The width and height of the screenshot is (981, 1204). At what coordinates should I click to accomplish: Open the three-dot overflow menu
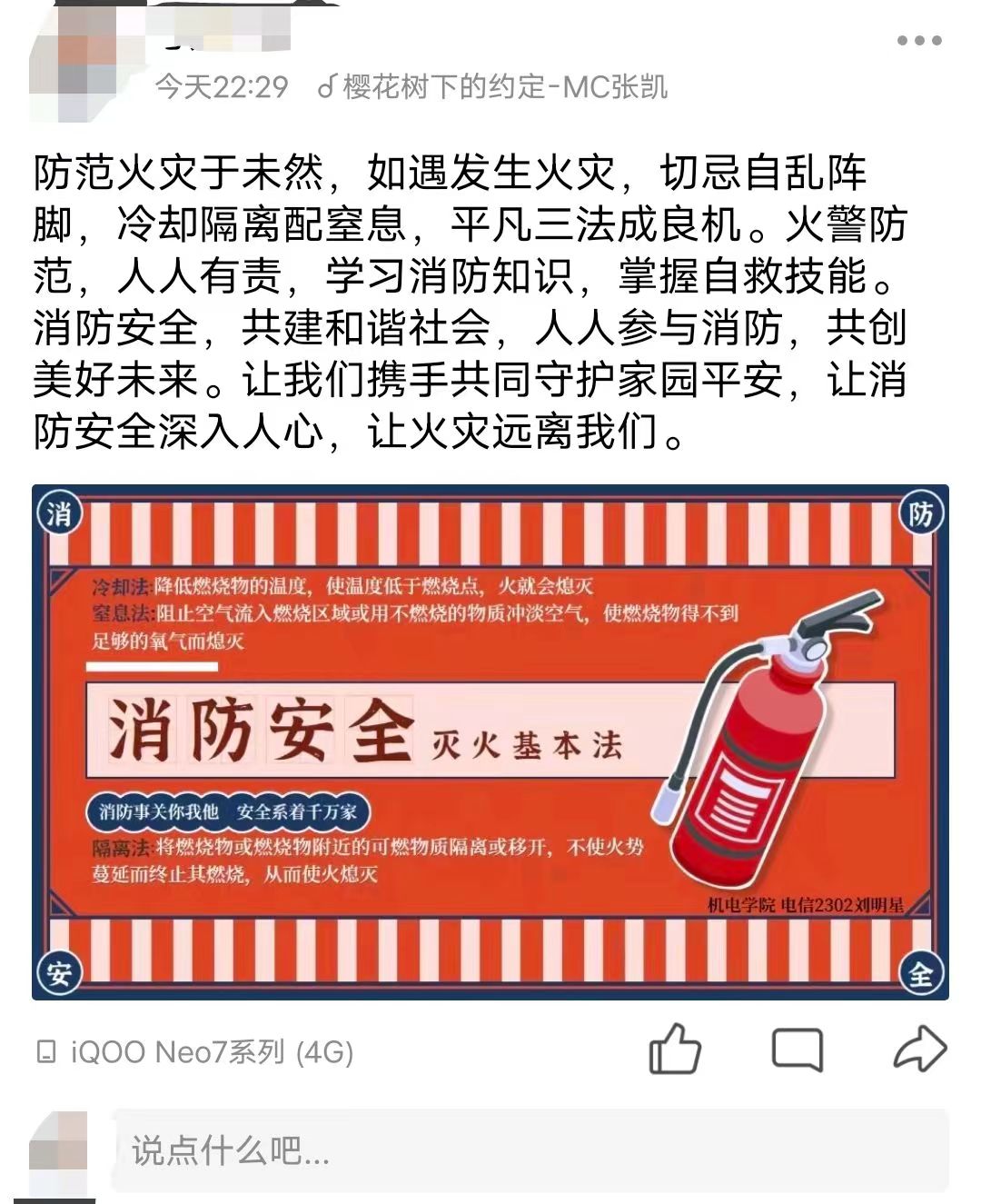pos(918,41)
